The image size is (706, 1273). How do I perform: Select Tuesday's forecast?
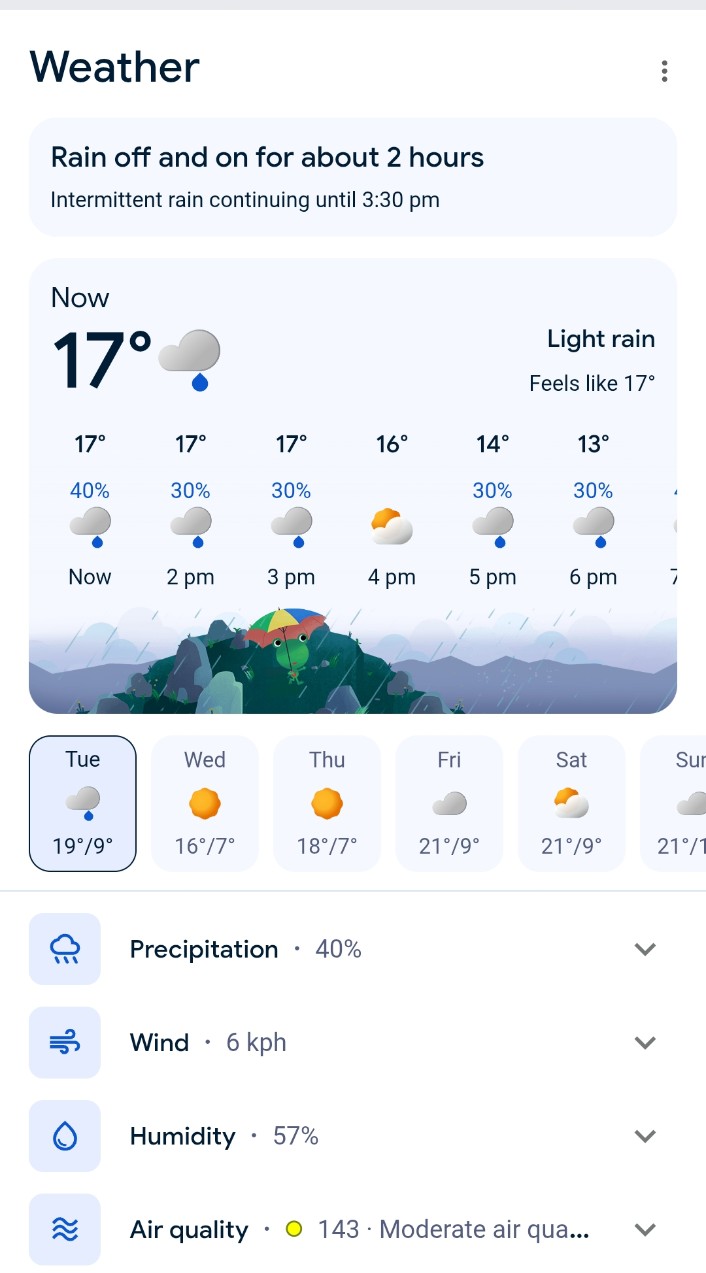click(83, 803)
